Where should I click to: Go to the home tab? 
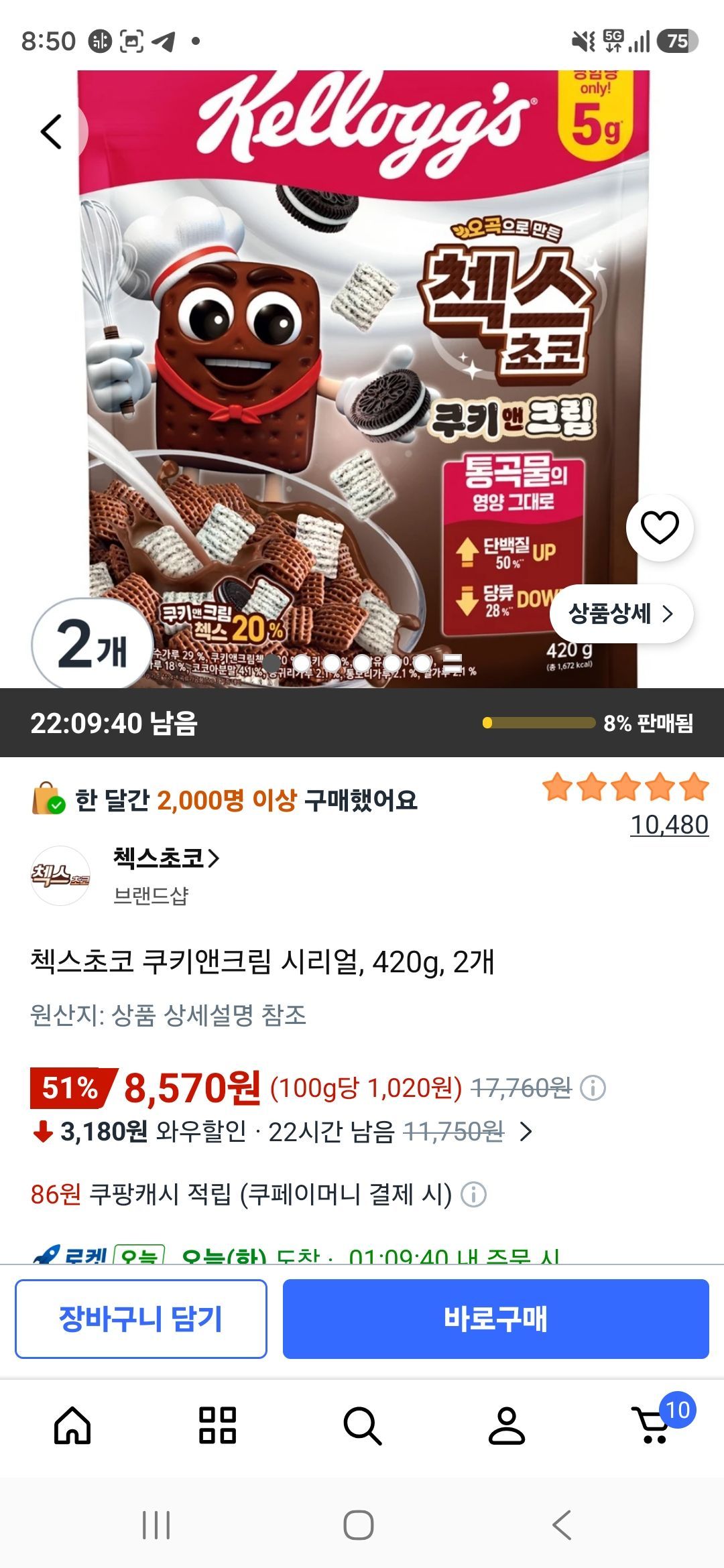(72, 1425)
